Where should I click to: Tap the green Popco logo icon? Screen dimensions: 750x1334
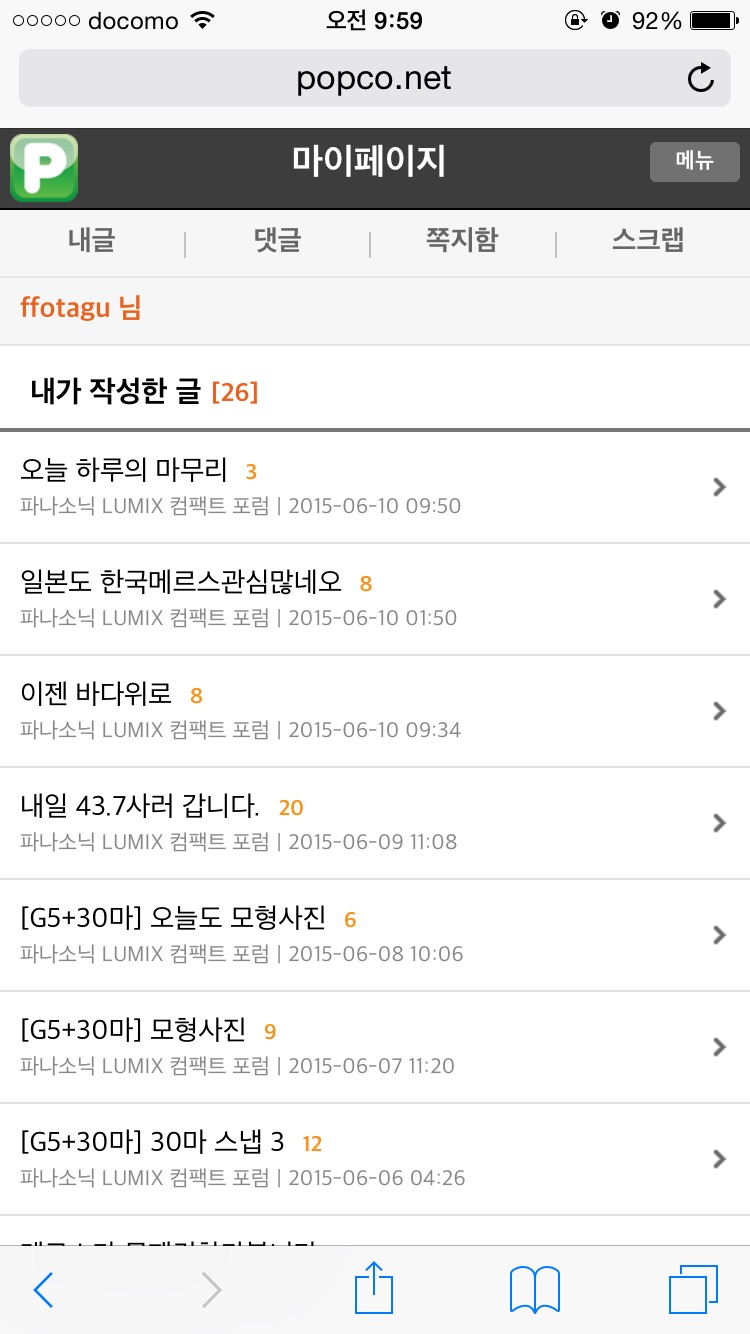coord(44,167)
